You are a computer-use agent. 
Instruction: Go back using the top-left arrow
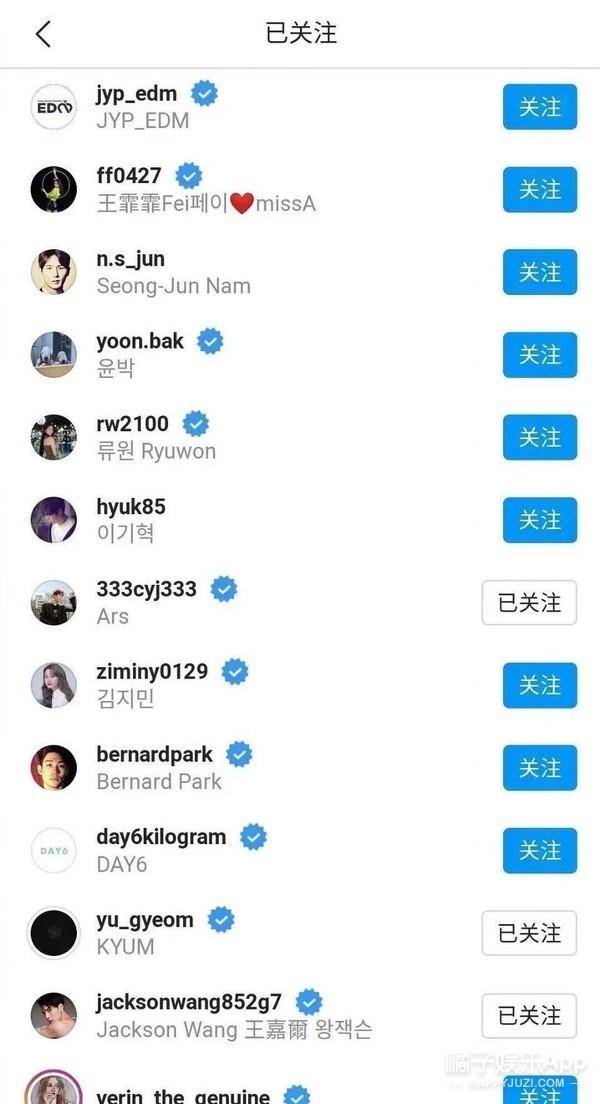click(44, 34)
